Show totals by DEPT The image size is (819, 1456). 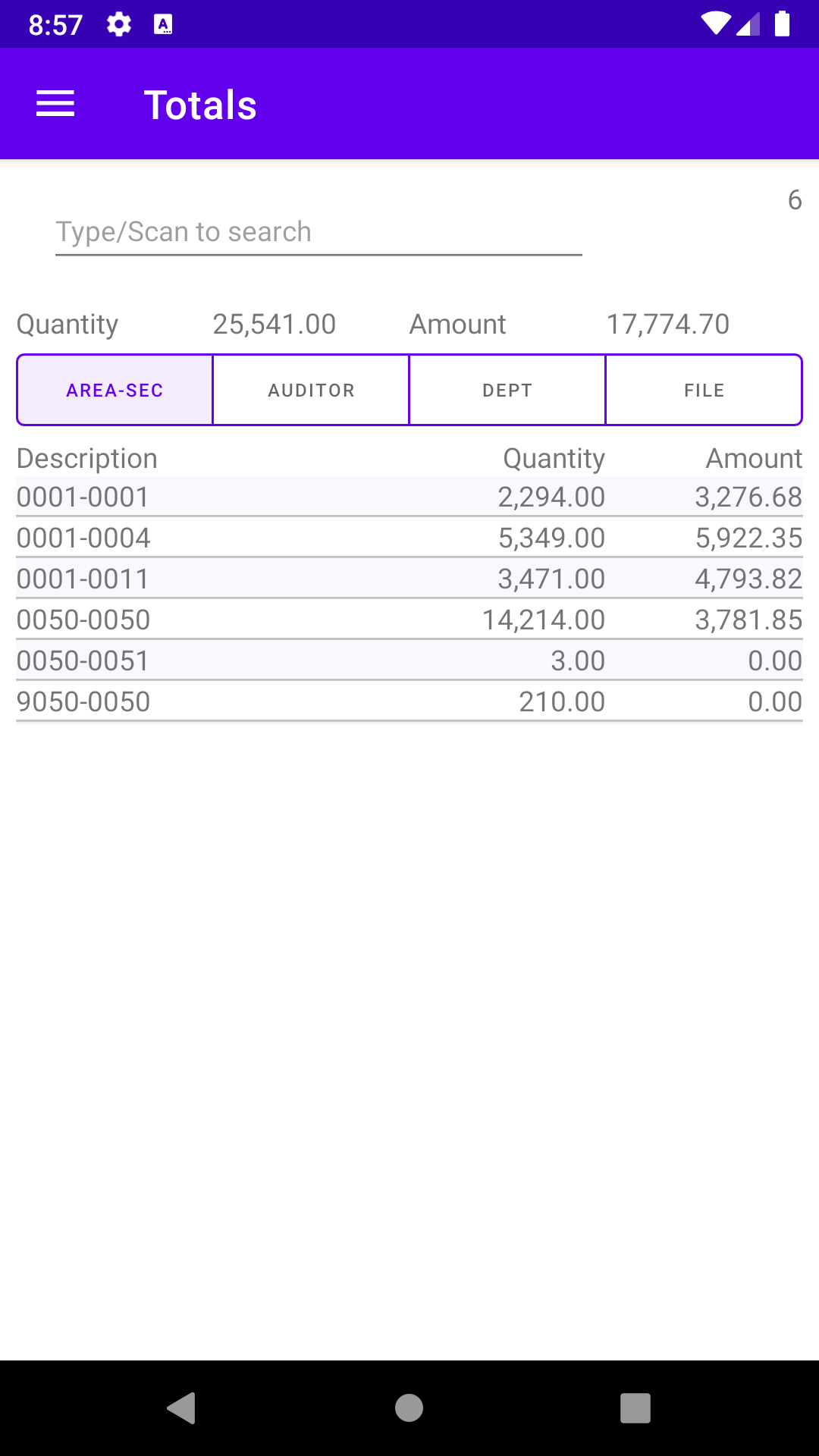pyautogui.click(x=507, y=391)
